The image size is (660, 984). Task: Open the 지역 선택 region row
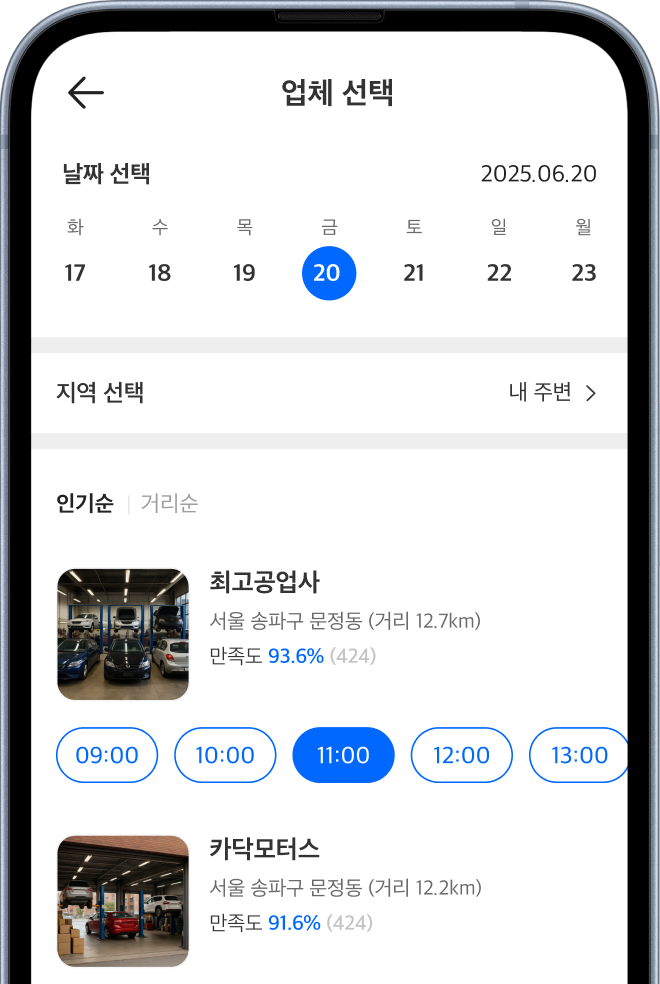click(x=329, y=393)
